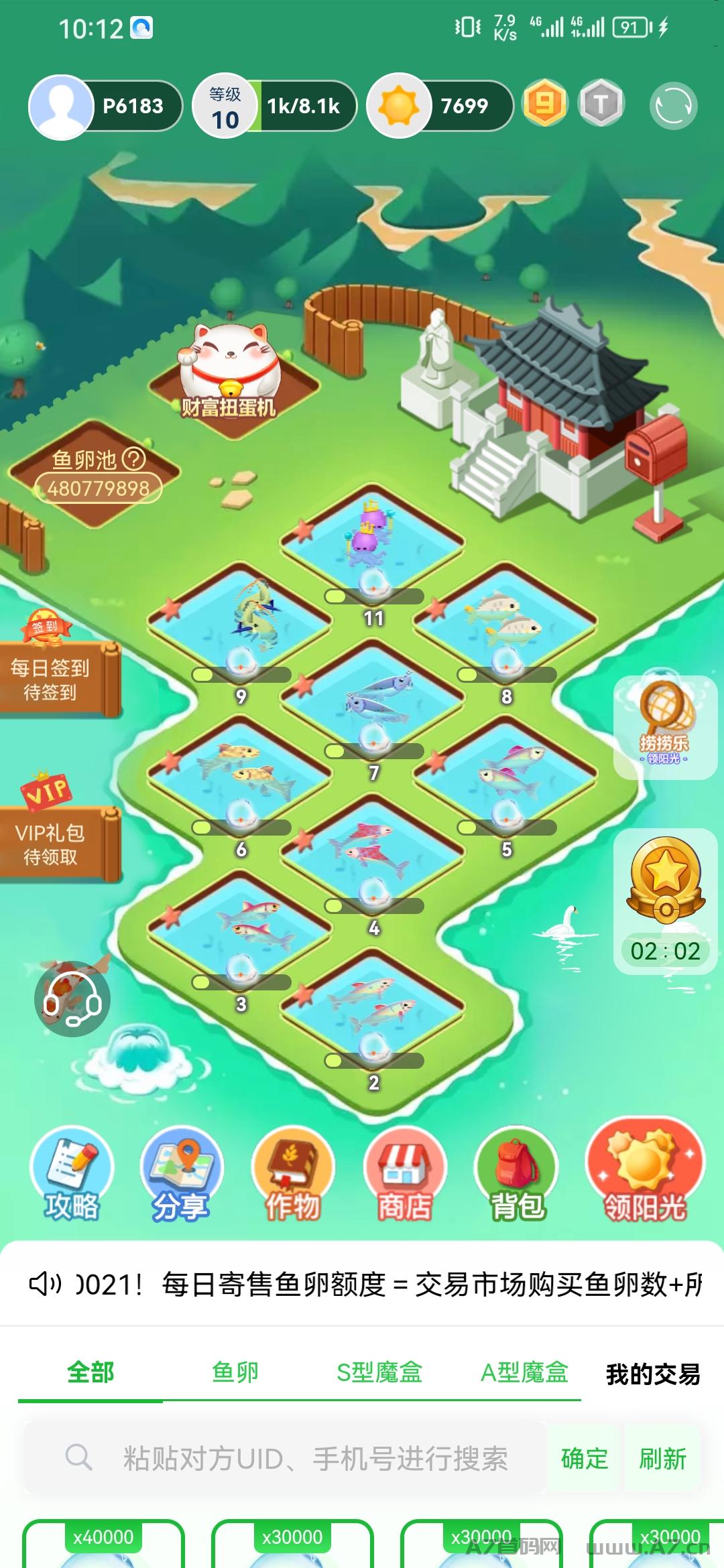Open the 捞捞乐 net game
Image resolution: width=724 pixels, height=1568 pixels.
pos(664,727)
